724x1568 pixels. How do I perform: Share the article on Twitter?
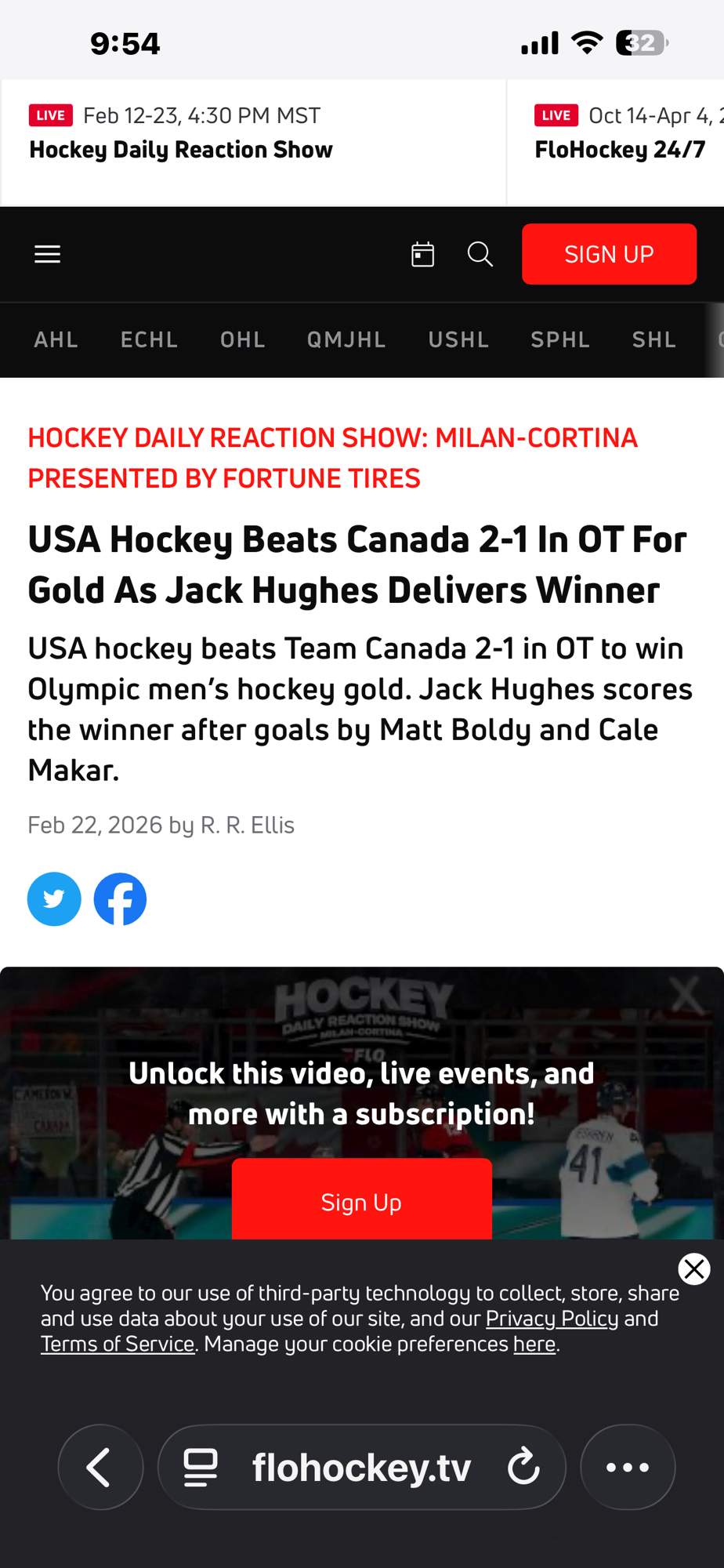[x=54, y=898]
